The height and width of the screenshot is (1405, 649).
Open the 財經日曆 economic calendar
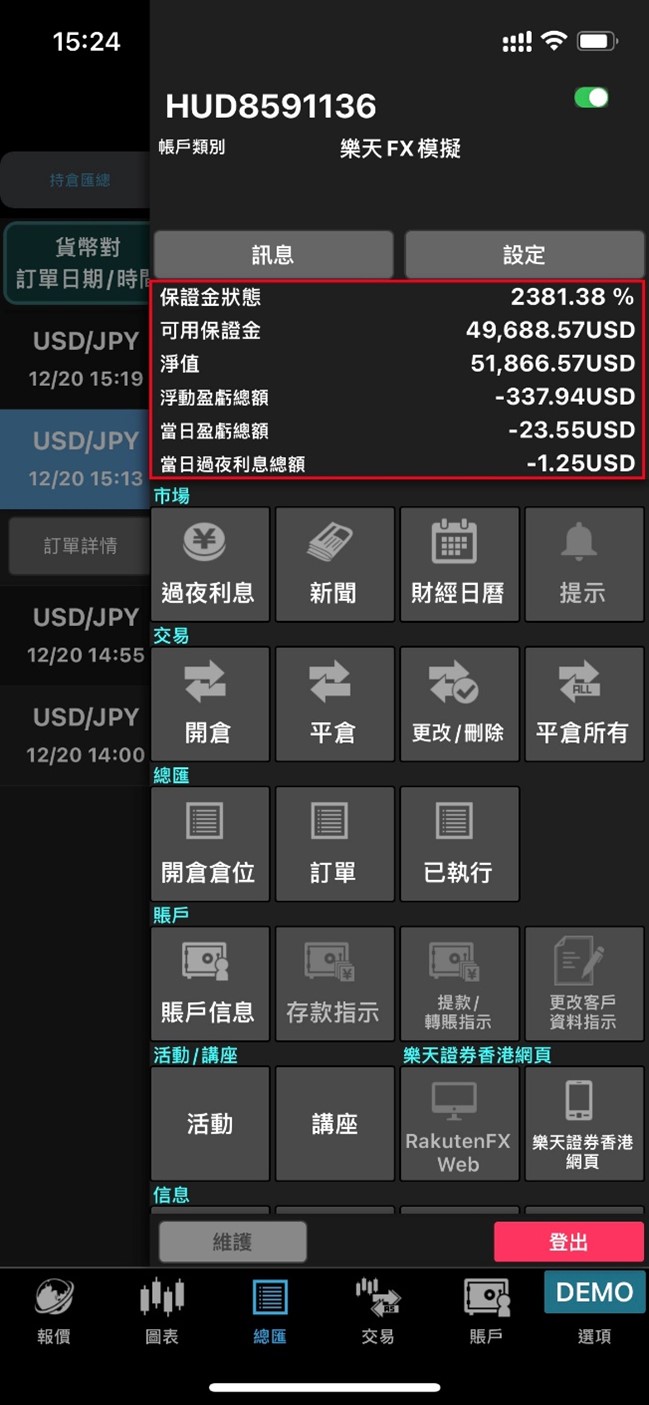tap(459, 565)
